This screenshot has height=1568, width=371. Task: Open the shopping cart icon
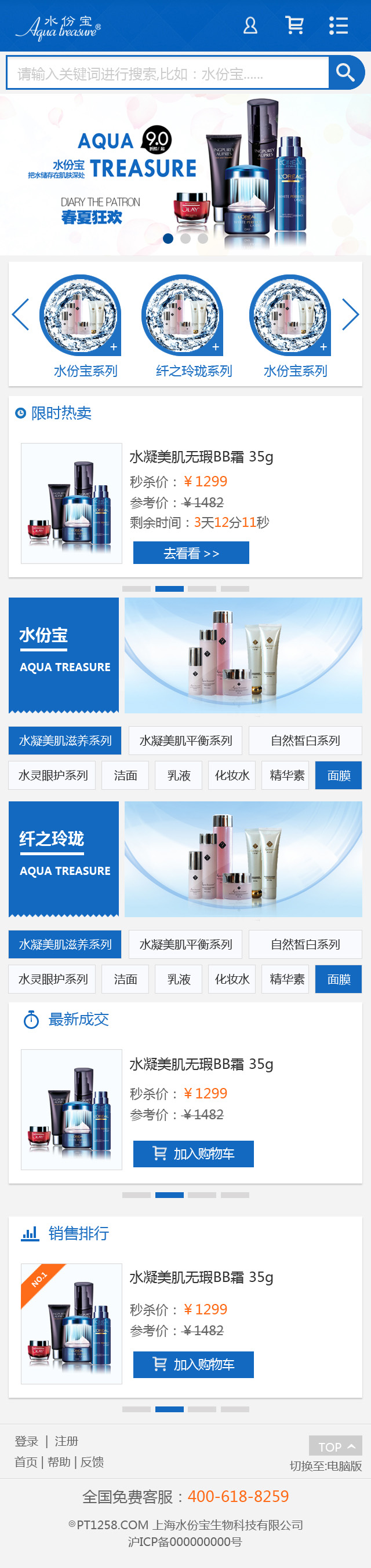(294, 25)
